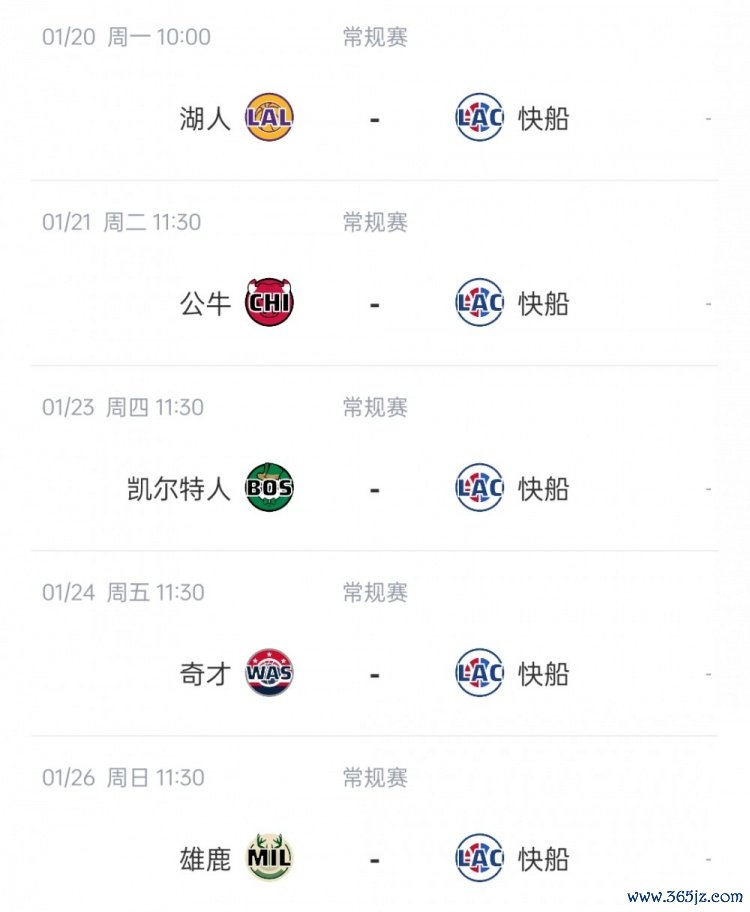Screen dimensions: 750x912
Task: Open the 01/20 Lakers vs Clippers game
Action: 374,118
